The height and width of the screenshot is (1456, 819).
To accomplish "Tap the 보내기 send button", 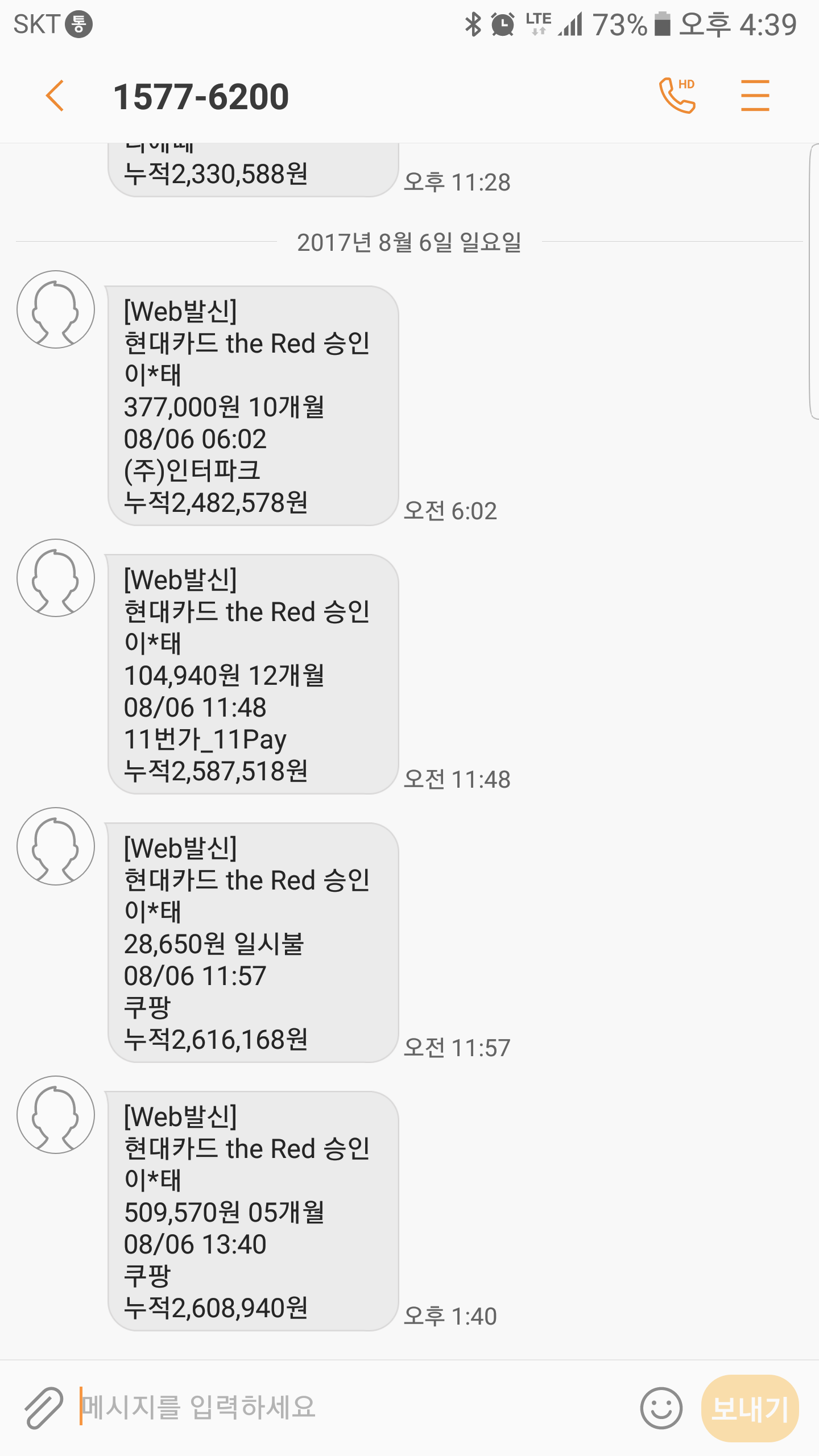I will click(750, 1408).
